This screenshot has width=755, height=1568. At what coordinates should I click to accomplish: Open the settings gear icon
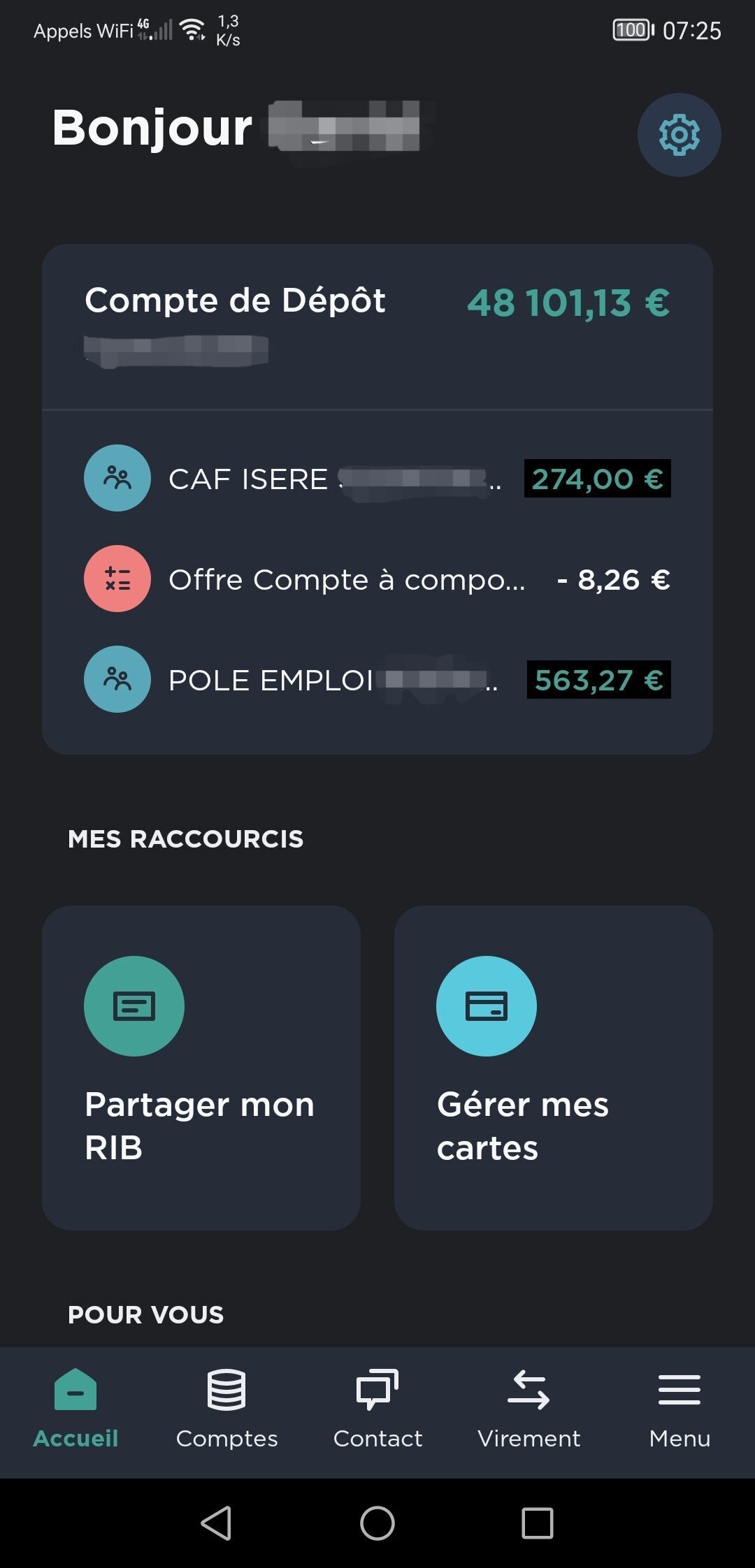click(x=679, y=135)
